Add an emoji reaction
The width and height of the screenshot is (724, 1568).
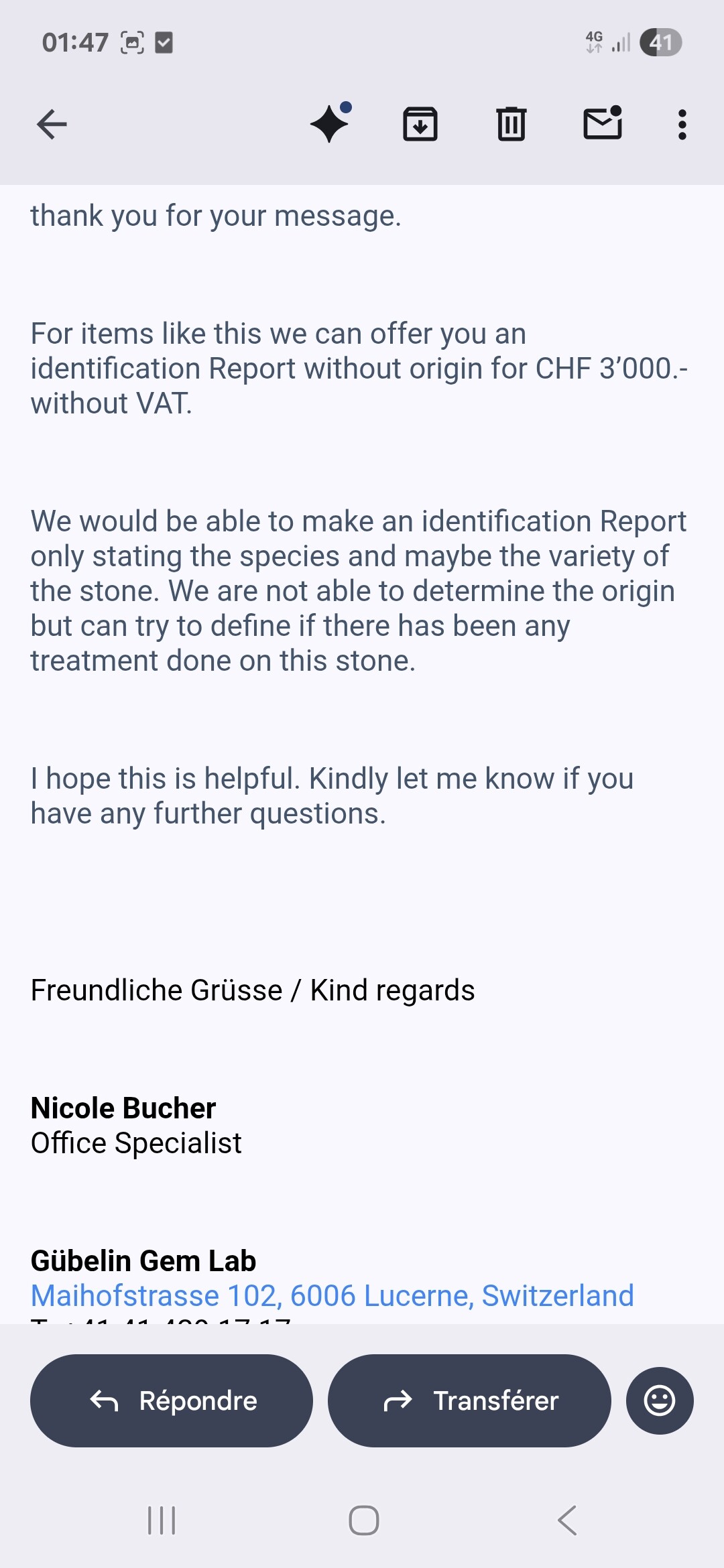(x=660, y=1400)
